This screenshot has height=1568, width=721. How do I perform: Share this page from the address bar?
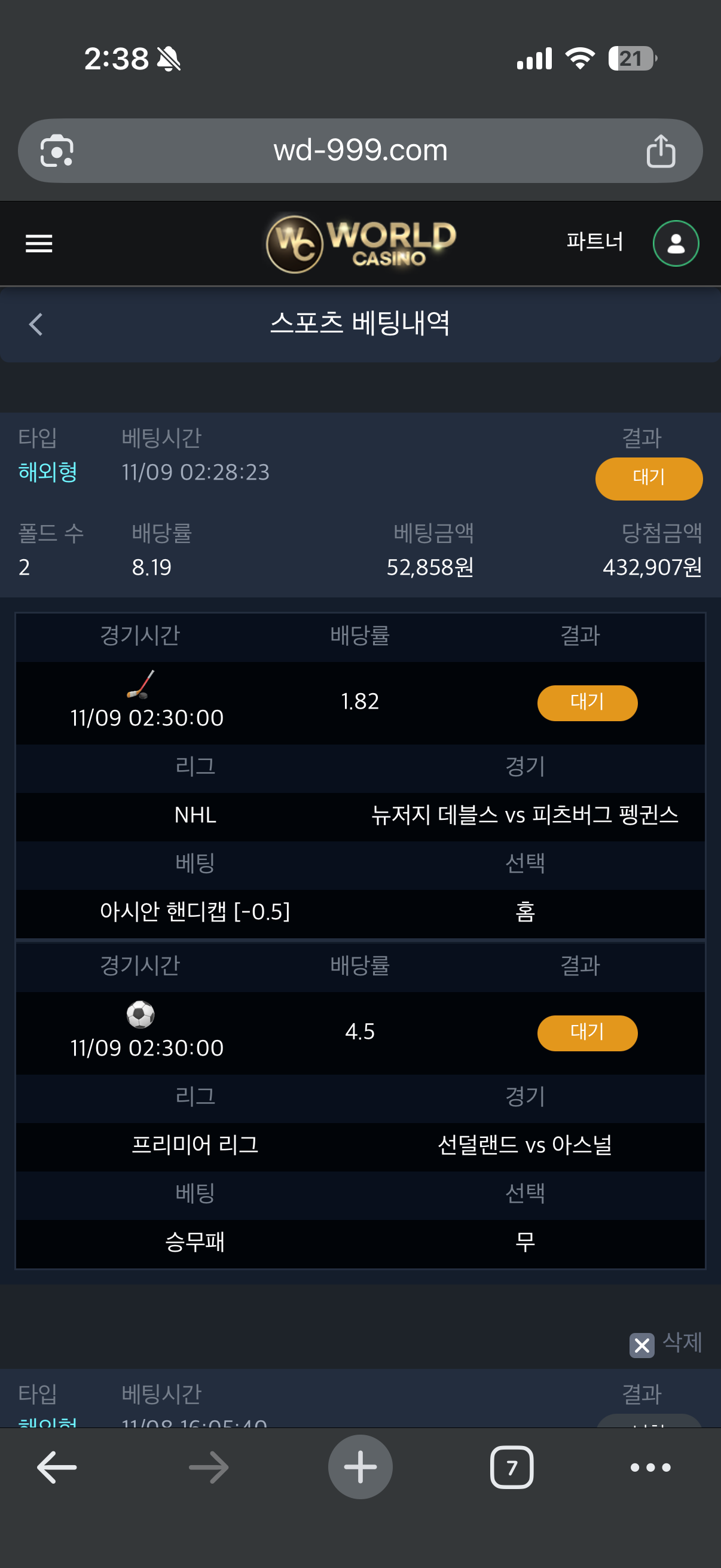(660, 151)
